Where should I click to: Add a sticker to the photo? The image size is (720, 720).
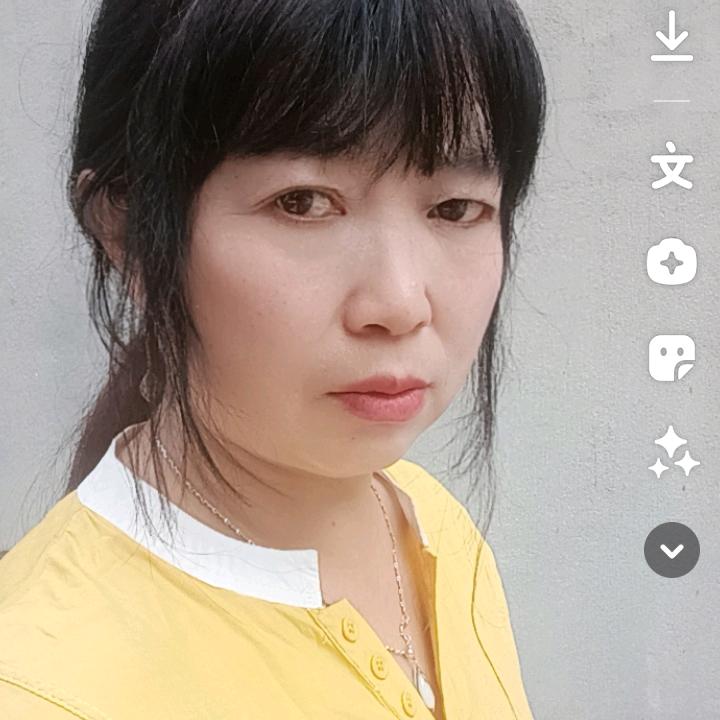[672, 358]
